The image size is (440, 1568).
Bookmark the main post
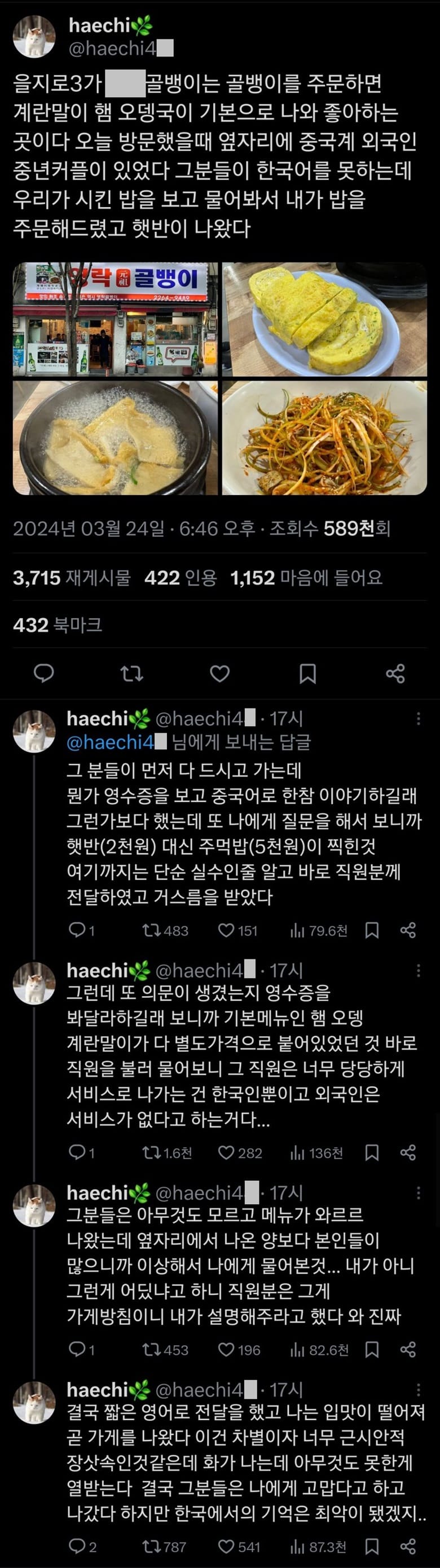point(308,673)
